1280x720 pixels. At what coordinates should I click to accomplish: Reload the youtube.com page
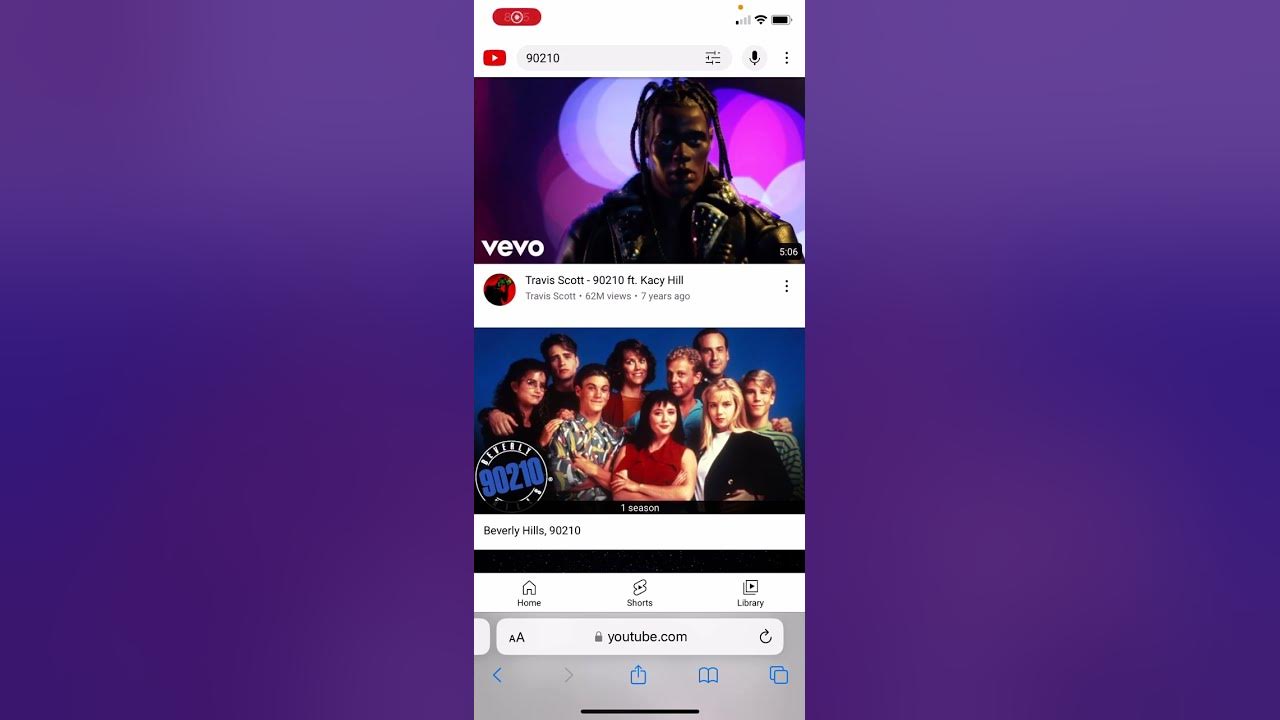[x=765, y=636]
